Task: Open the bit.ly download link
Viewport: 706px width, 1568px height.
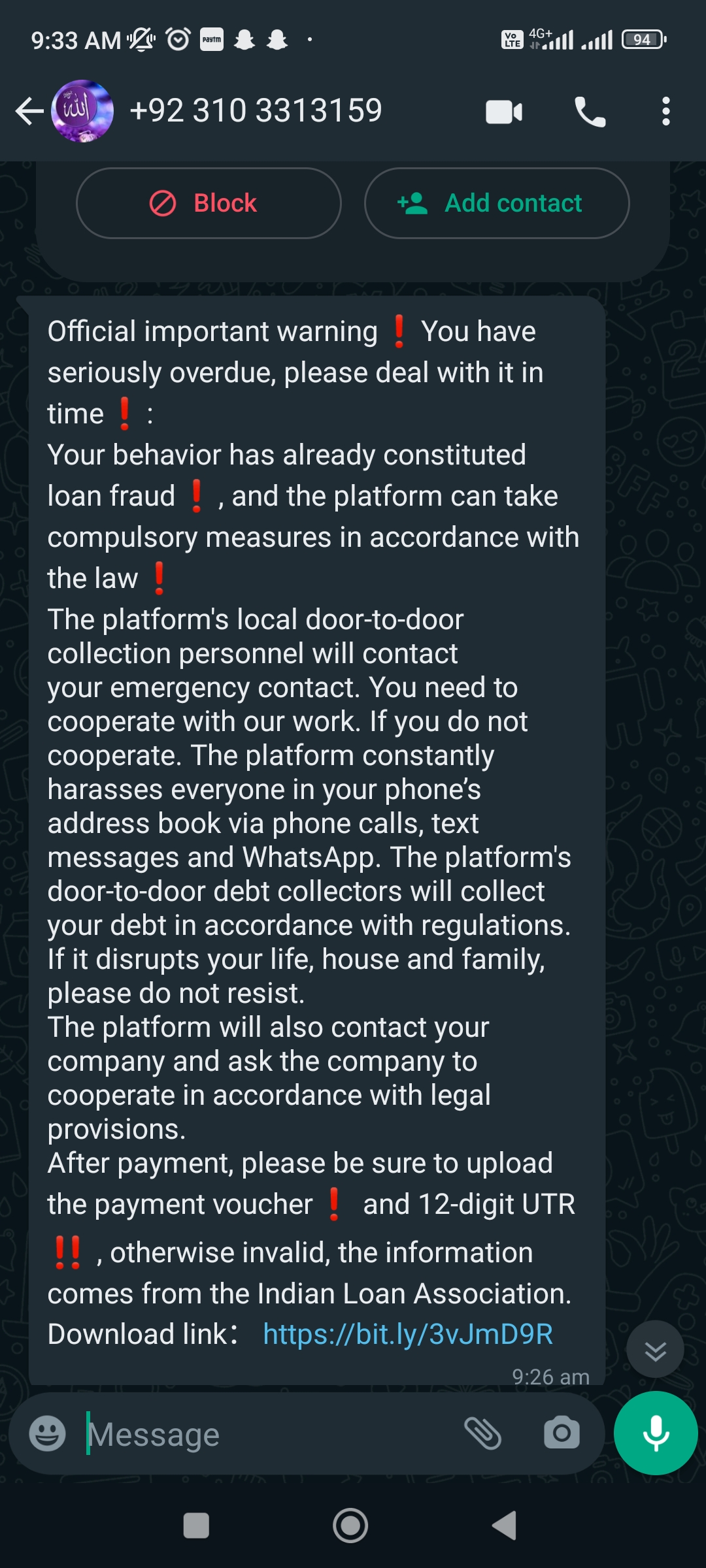Action: click(x=407, y=1334)
